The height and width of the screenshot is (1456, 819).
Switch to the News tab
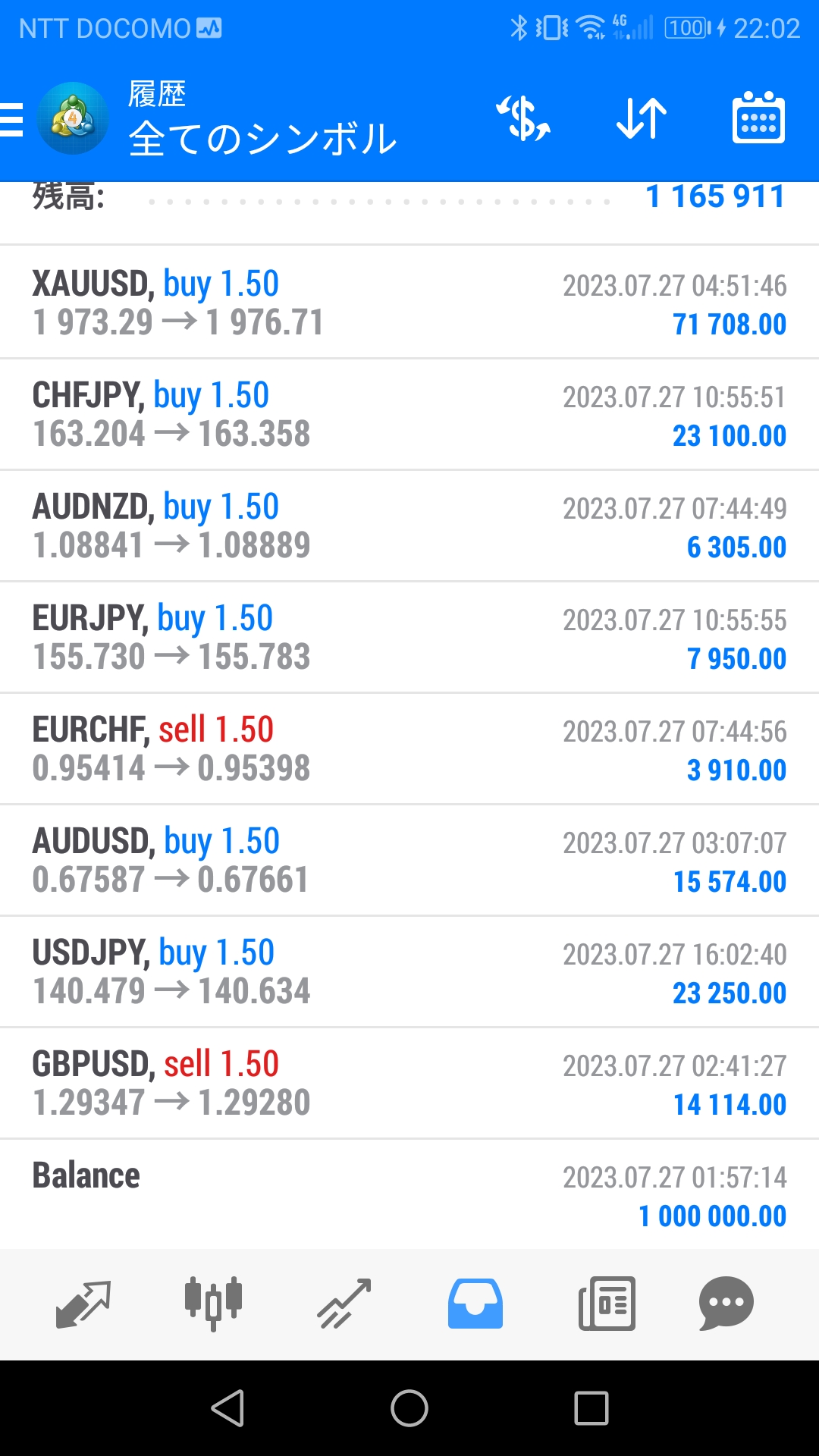click(x=607, y=1304)
